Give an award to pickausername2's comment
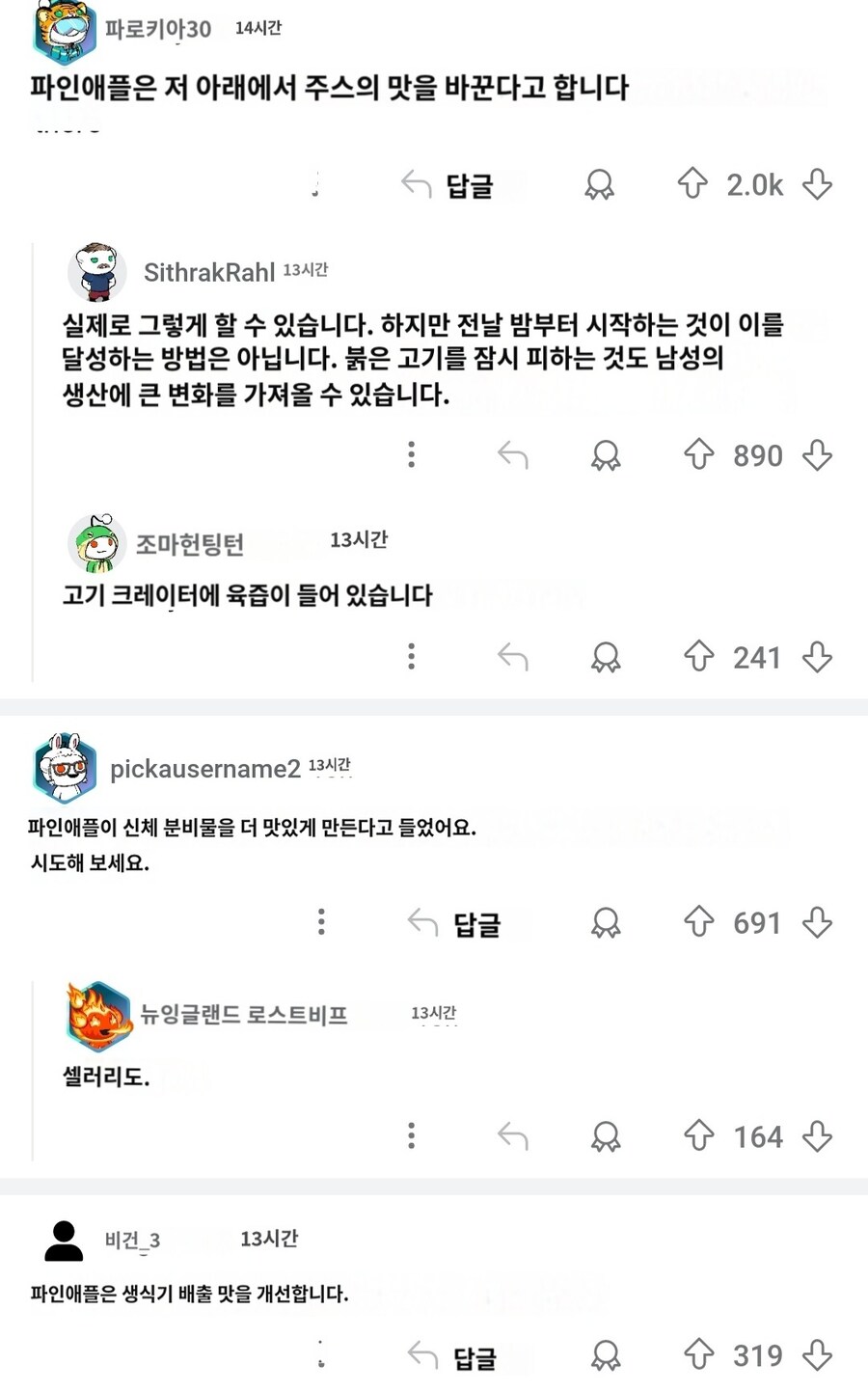The height and width of the screenshot is (1392, 868). 607,923
